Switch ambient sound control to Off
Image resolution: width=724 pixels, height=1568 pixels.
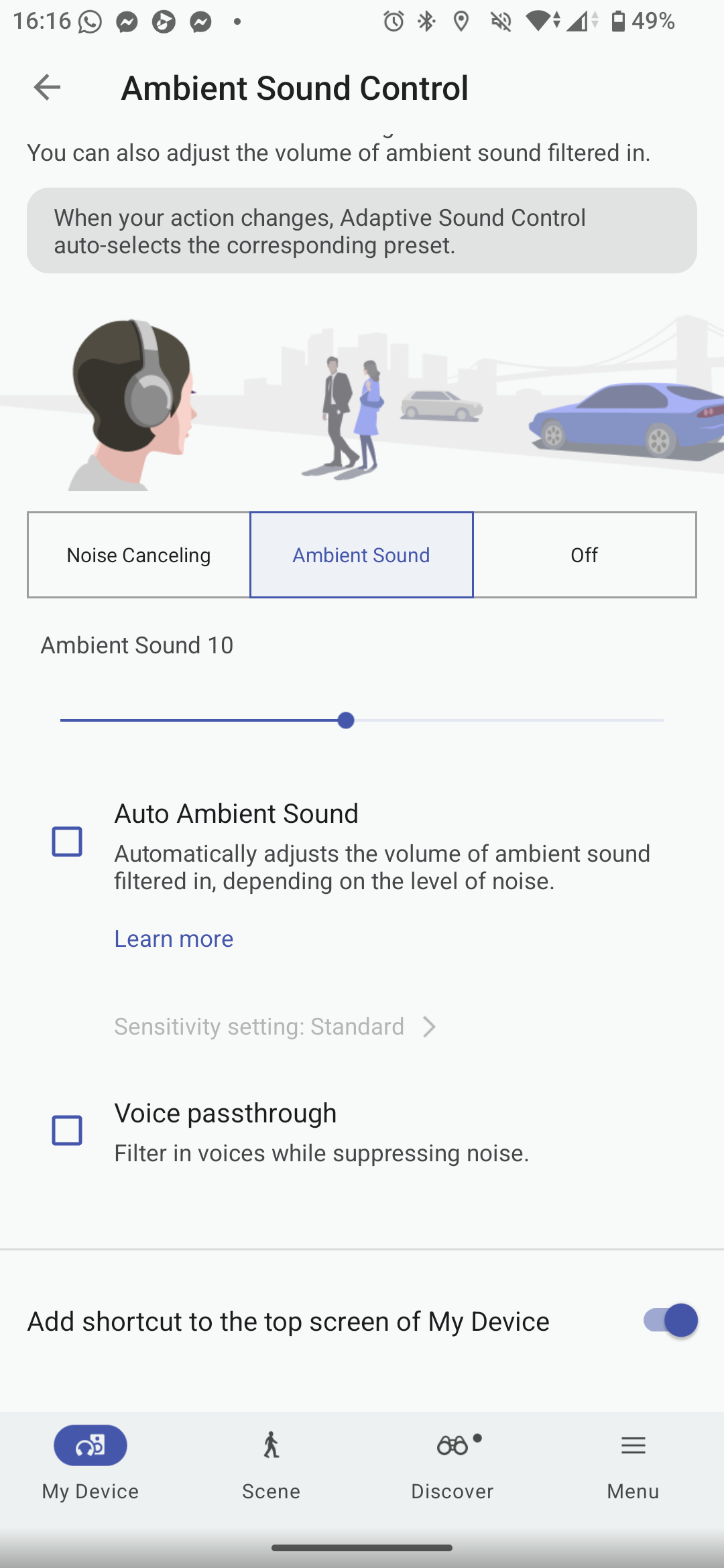[585, 555]
